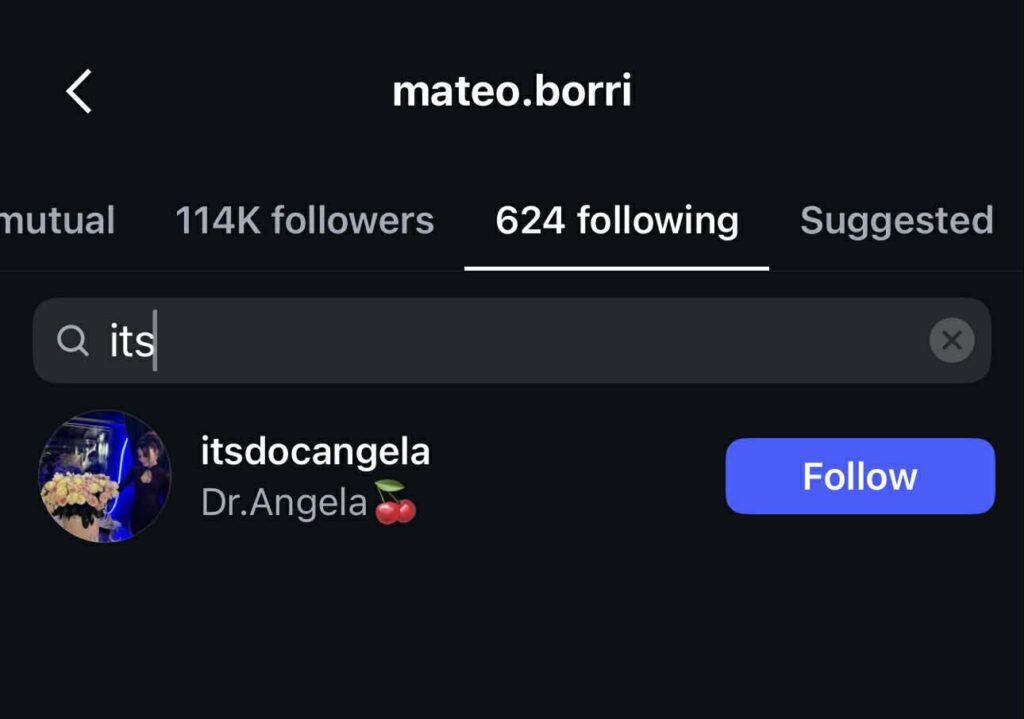Switch to the mutual tab
1024x719 pixels.
pos(58,221)
